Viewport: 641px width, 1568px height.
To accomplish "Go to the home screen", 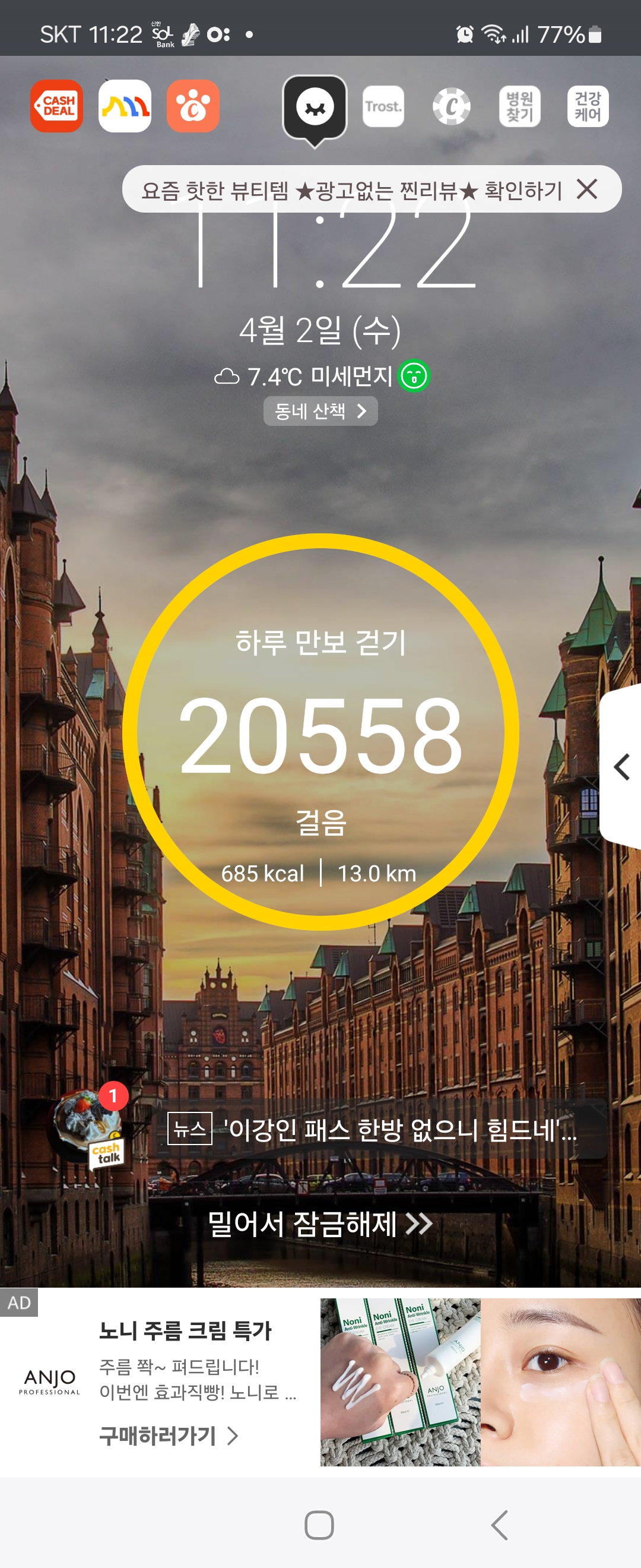I will coord(319,1525).
